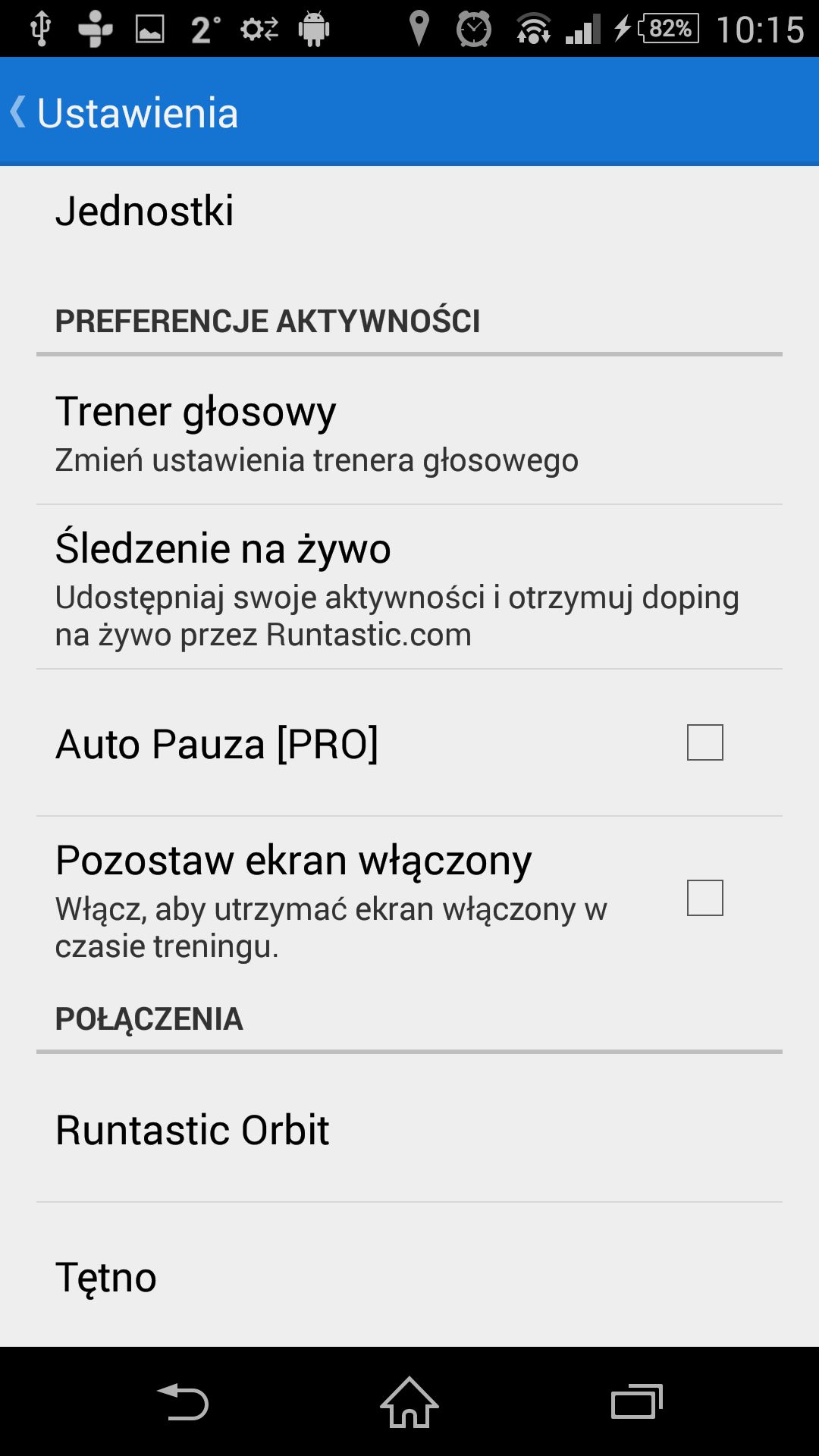Open the recent apps view

click(x=636, y=1401)
